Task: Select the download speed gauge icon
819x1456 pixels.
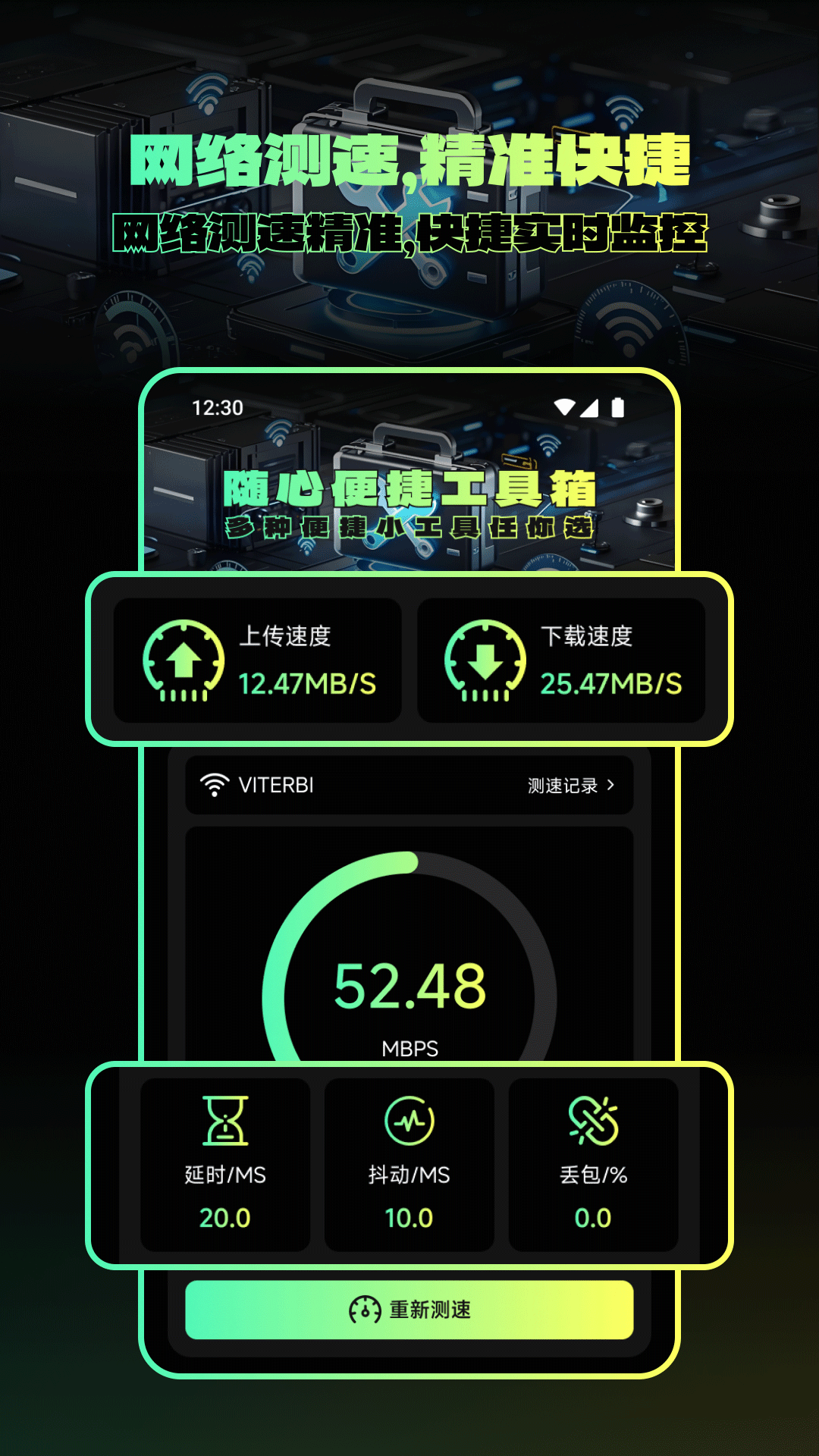Action: click(x=486, y=660)
